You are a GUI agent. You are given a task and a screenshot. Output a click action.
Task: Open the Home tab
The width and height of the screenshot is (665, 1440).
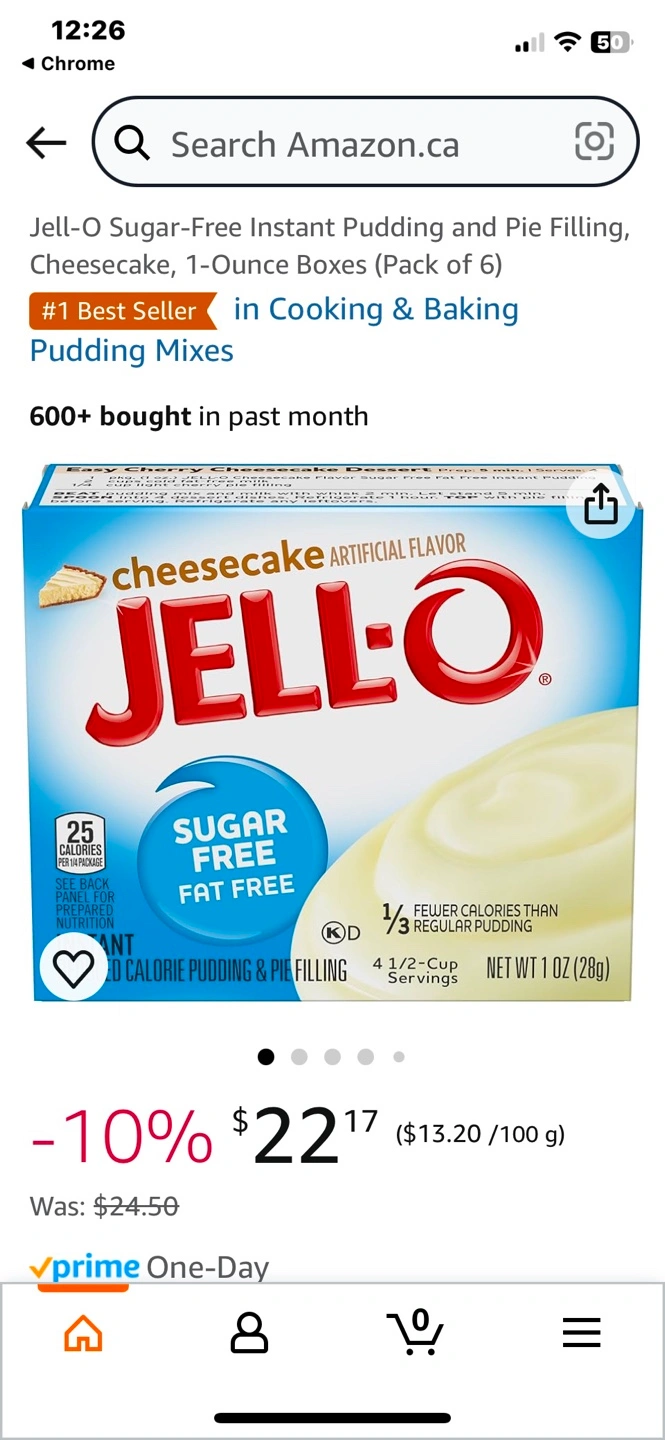click(83, 1333)
